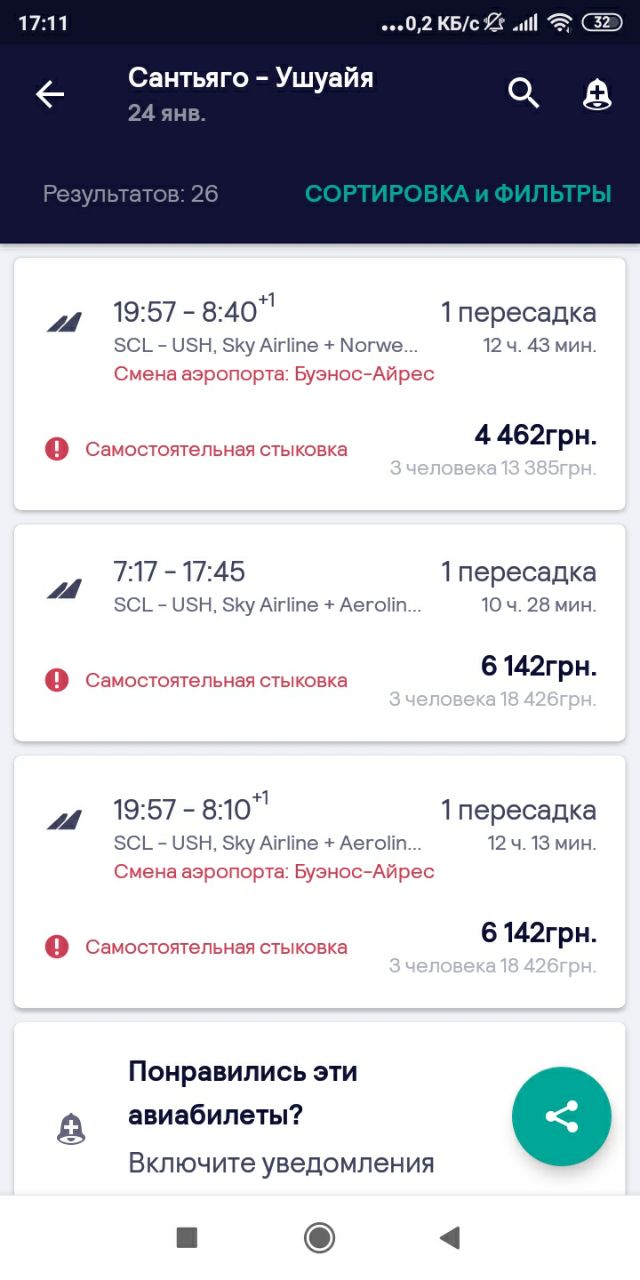Open СОРТИРОВКА и ФИЛЬТРЫ
Screen dimensions: 640x1280
point(458,194)
